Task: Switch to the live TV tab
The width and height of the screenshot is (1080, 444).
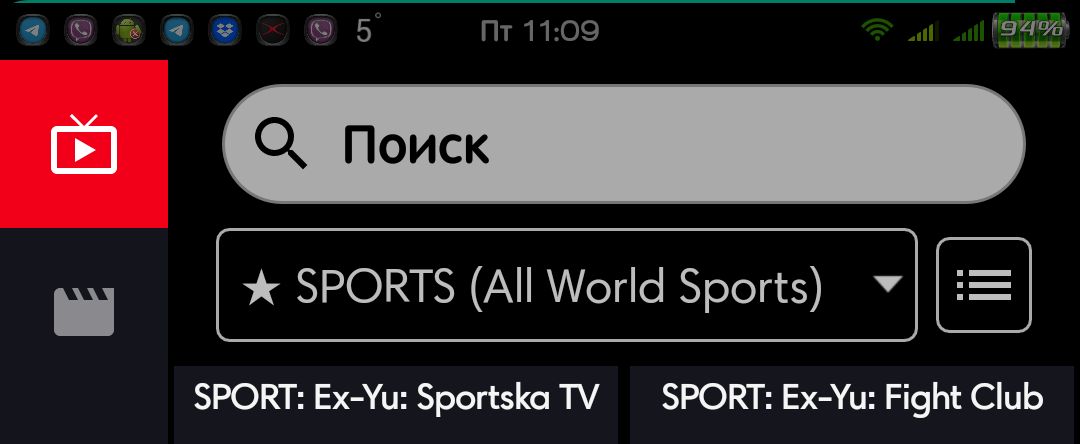Action: coord(84,144)
